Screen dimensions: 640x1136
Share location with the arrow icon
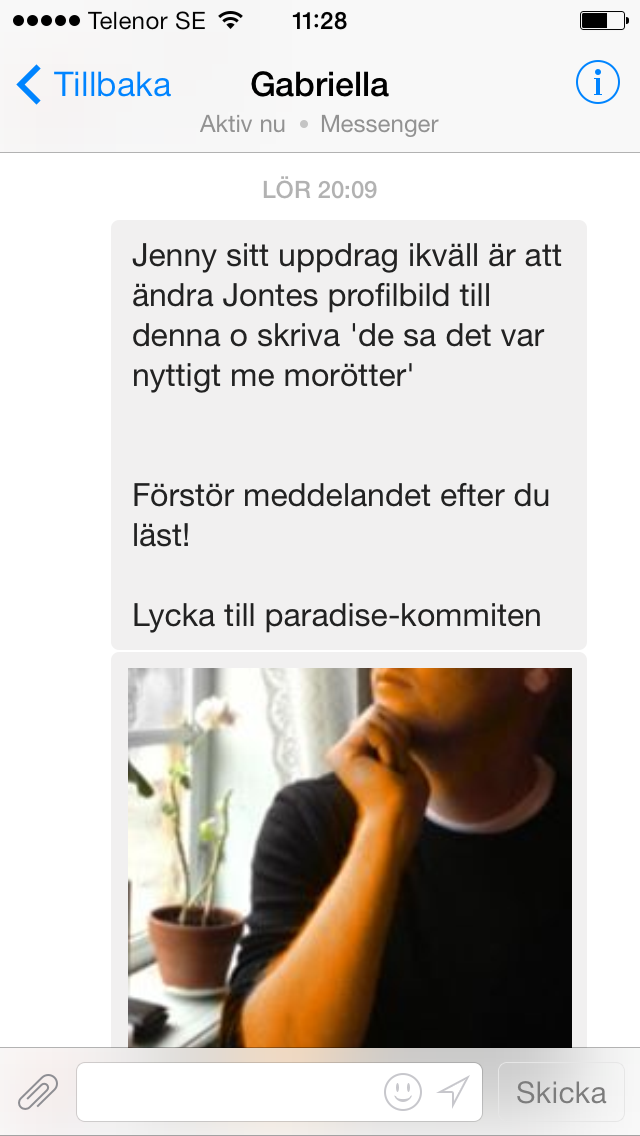(x=453, y=1092)
